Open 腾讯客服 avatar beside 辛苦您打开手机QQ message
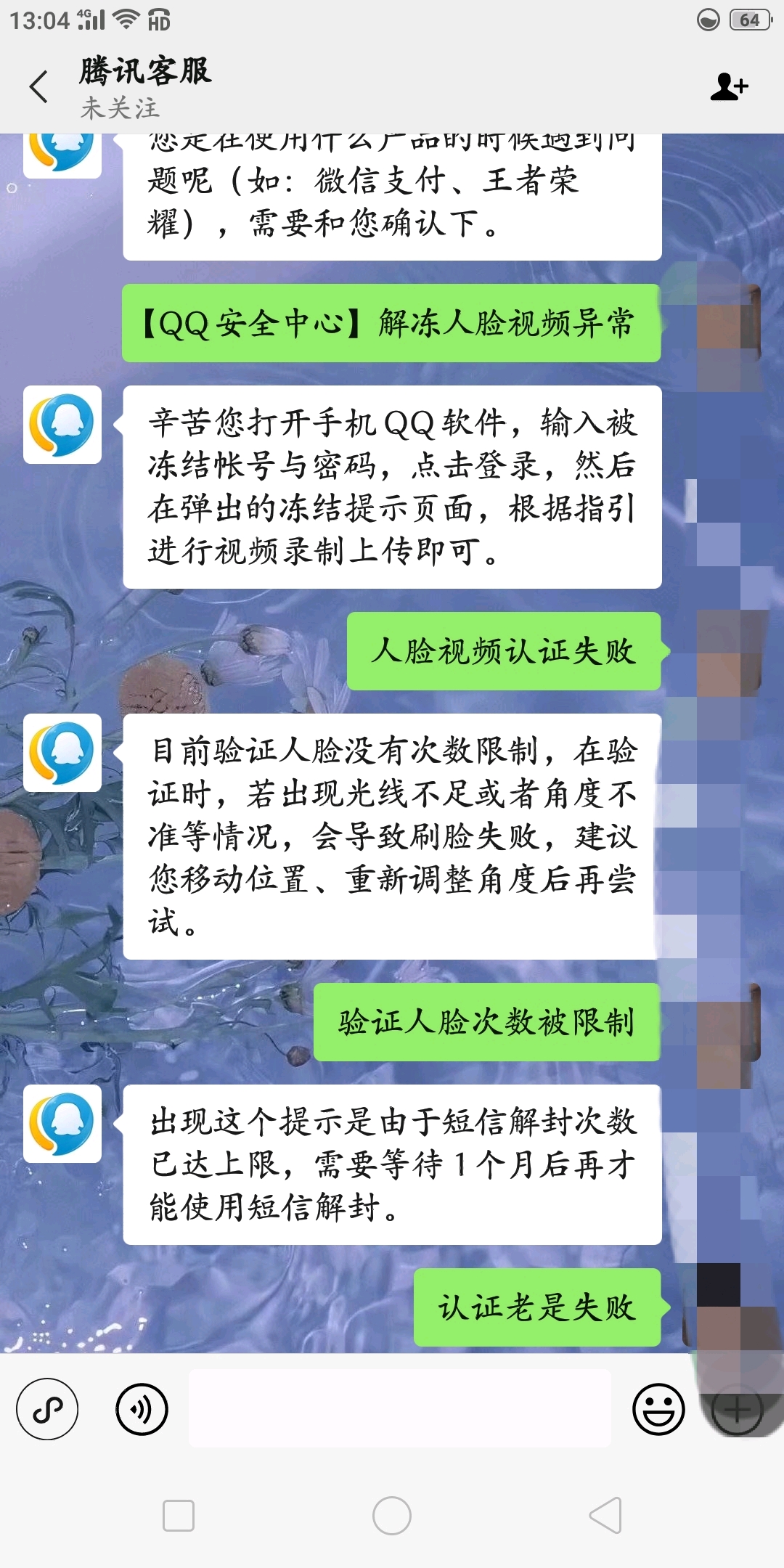 pyautogui.click(x=62, y=425)
